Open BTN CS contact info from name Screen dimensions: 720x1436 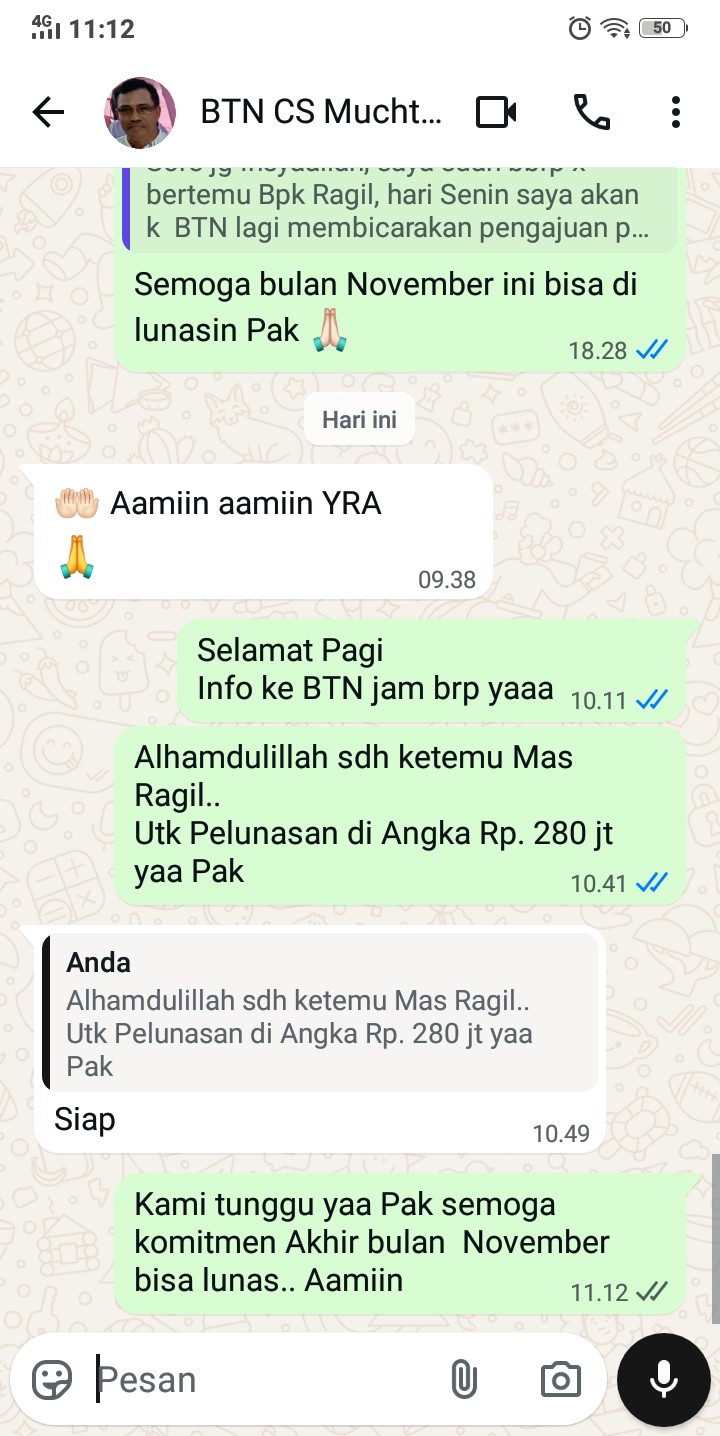[320, 112]
